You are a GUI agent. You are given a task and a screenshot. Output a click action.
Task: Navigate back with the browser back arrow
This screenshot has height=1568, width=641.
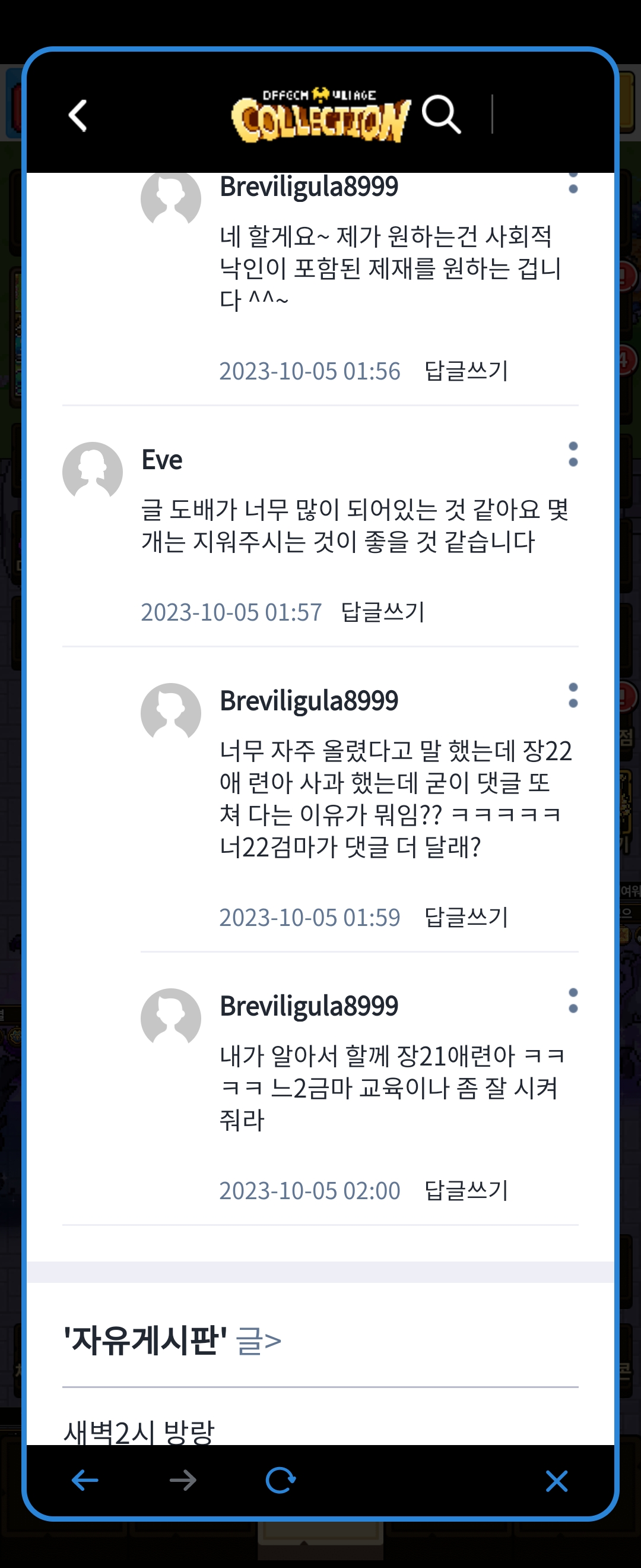pyautogui.click(x=85, y=1480)
